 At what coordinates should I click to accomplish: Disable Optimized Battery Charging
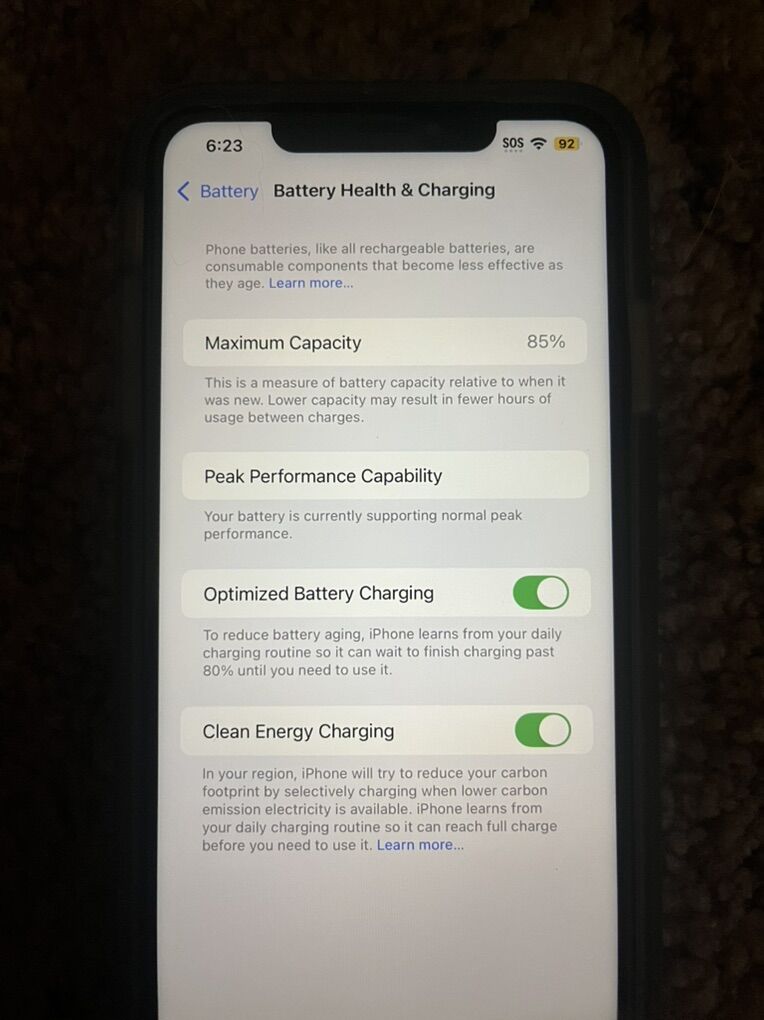click(541, 593)
